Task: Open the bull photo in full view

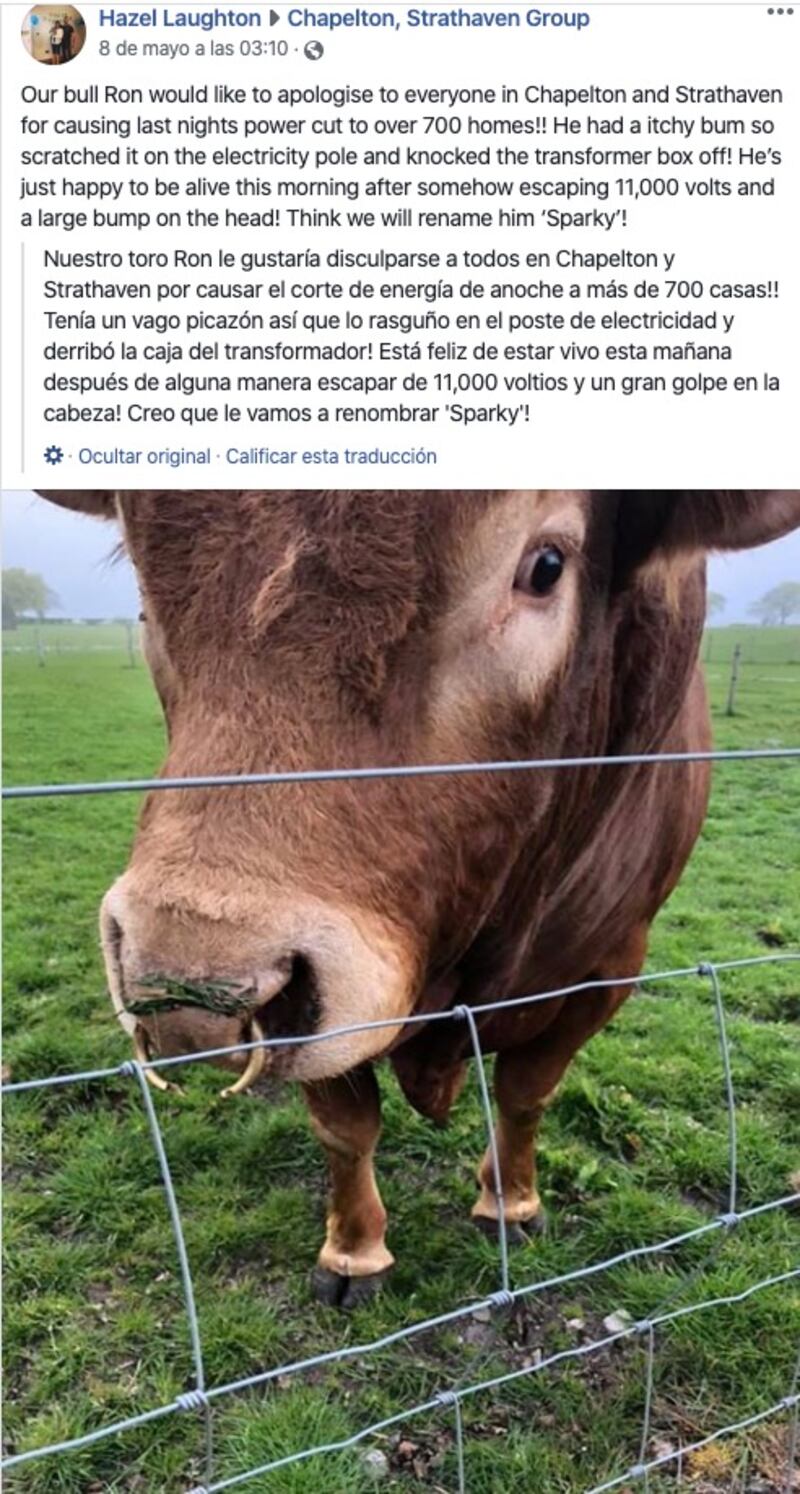Action: pos(400,990)
